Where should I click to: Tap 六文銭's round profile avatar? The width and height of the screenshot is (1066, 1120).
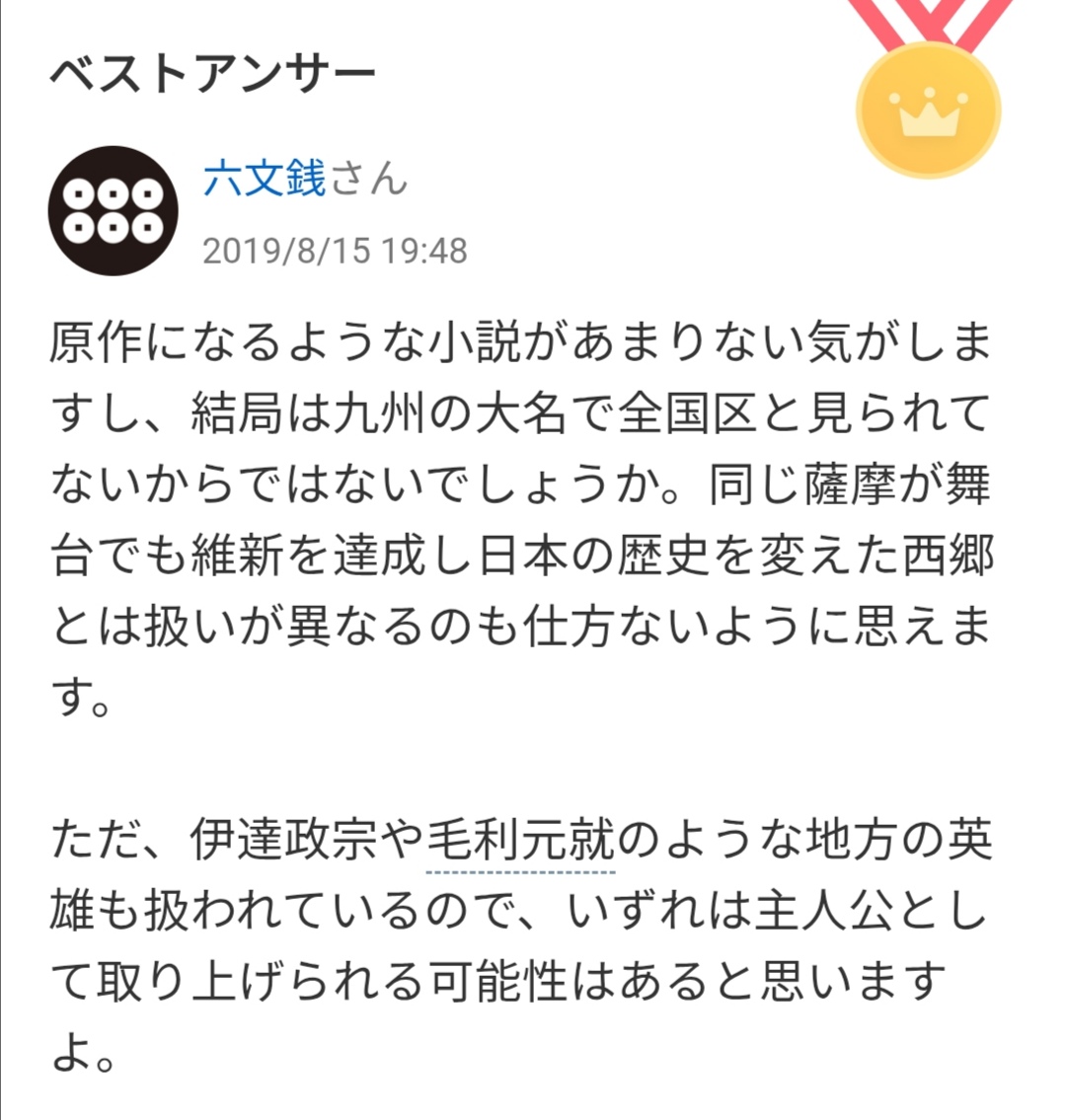tap(114, 211)
